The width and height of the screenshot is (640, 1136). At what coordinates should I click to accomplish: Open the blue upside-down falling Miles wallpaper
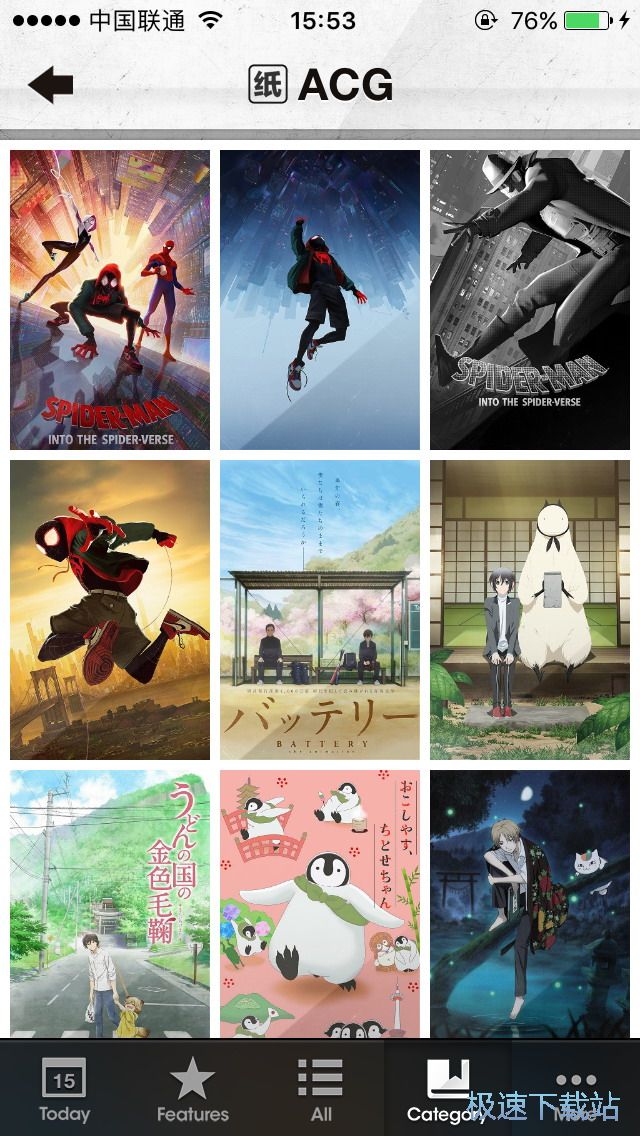pos(320,300)
